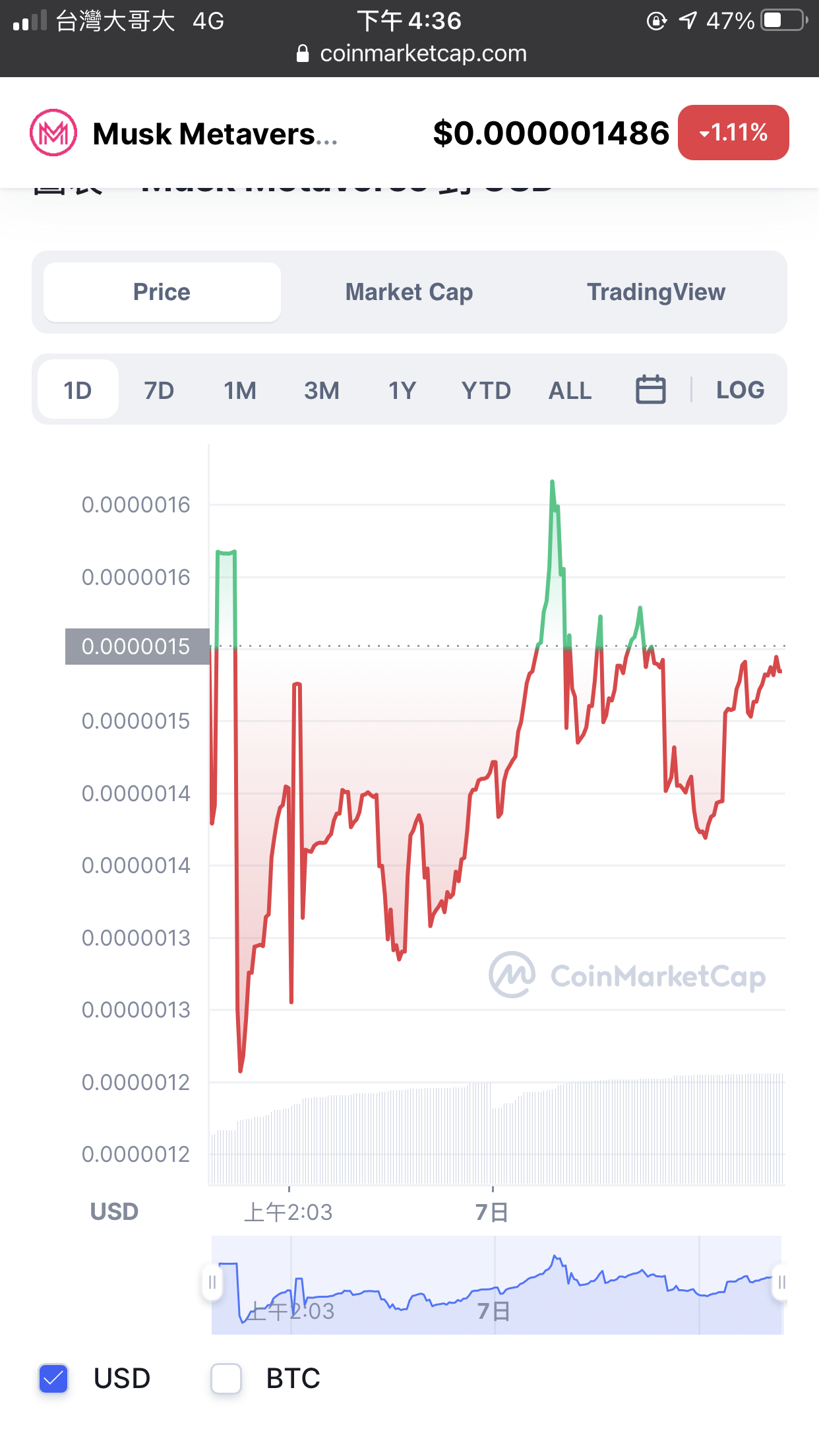Viewport: 819px width, 1456px height.
Task: Tap the right range slider handle
Action: point(781,1283)
